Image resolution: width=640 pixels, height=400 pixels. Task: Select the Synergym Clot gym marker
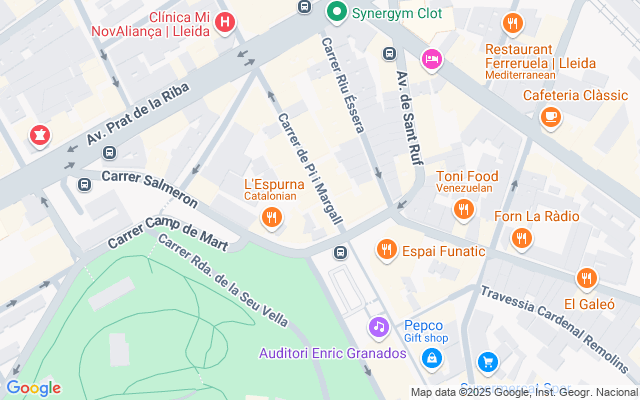336,14
